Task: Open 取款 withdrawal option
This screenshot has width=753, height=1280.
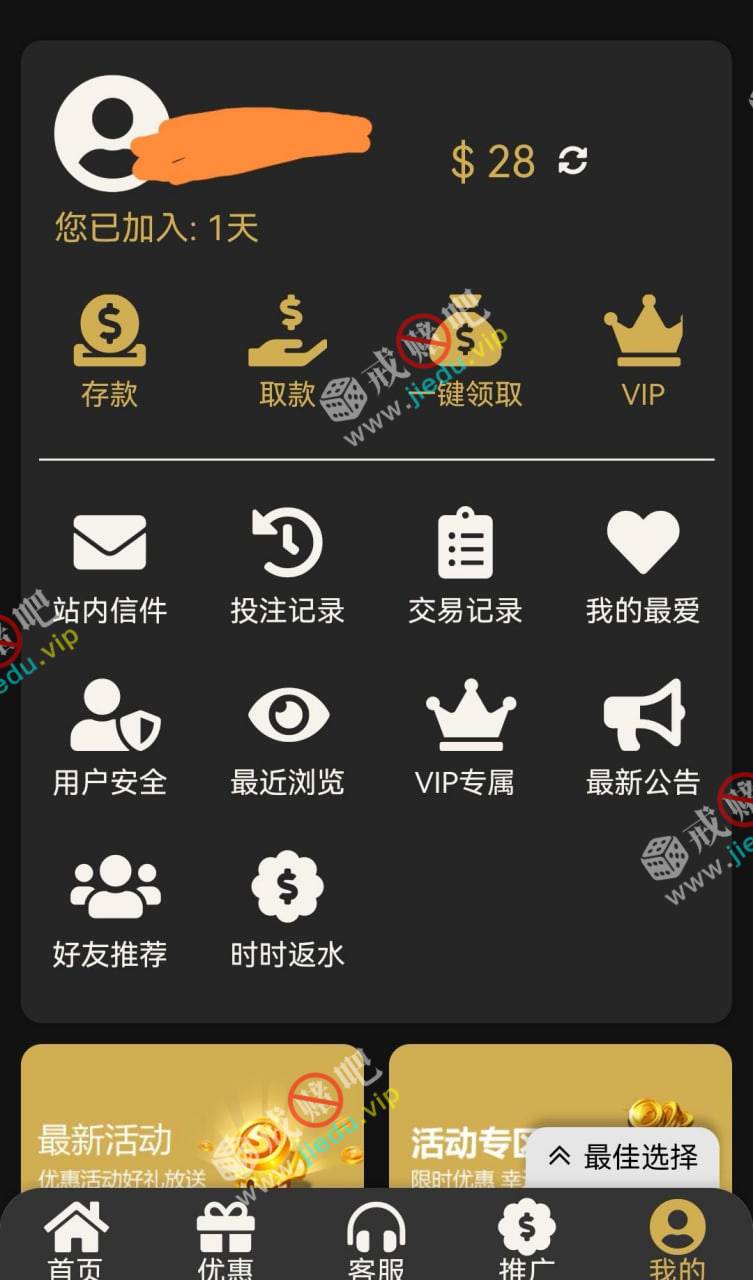Action: [287, 349]
